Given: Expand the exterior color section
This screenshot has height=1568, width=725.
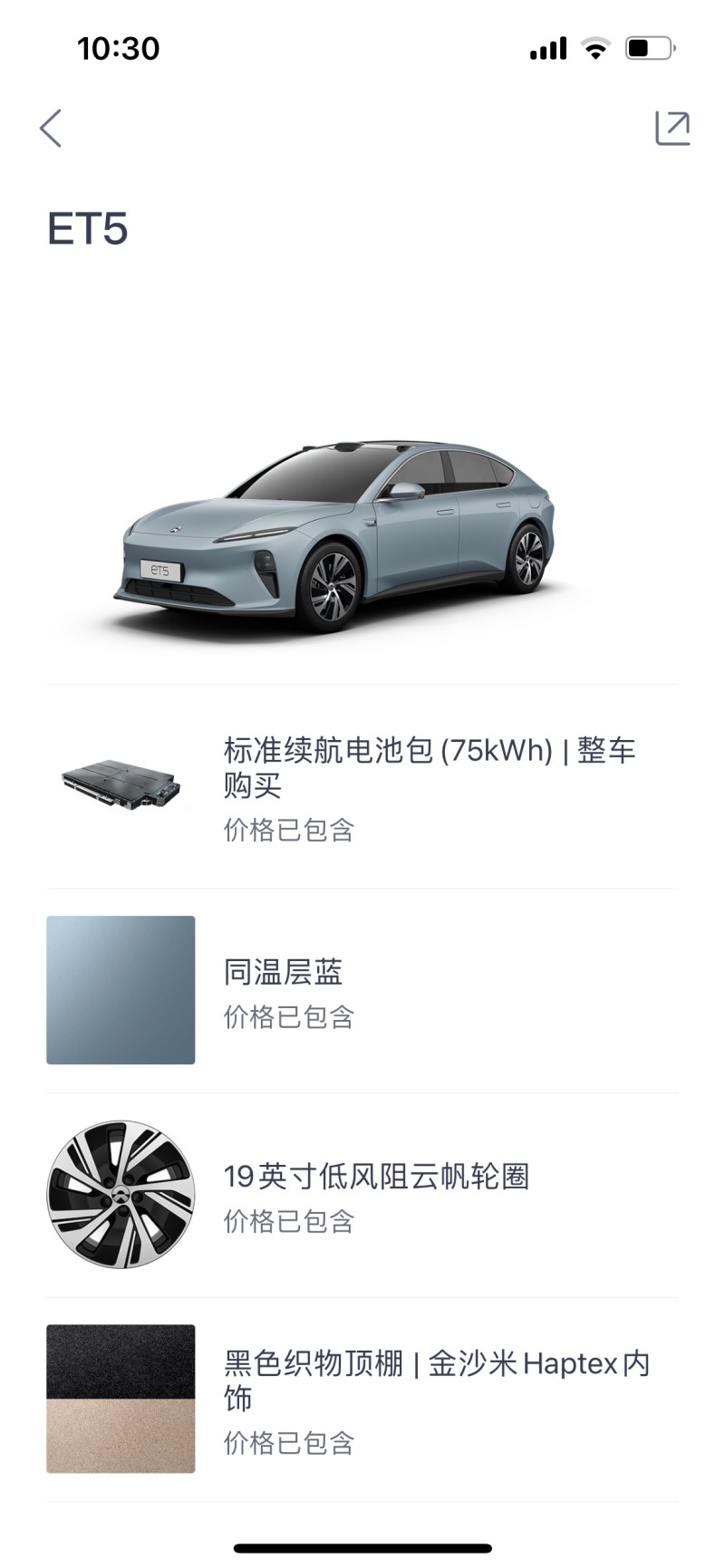Looking at the screenshot, I should (x=362, y=989).
